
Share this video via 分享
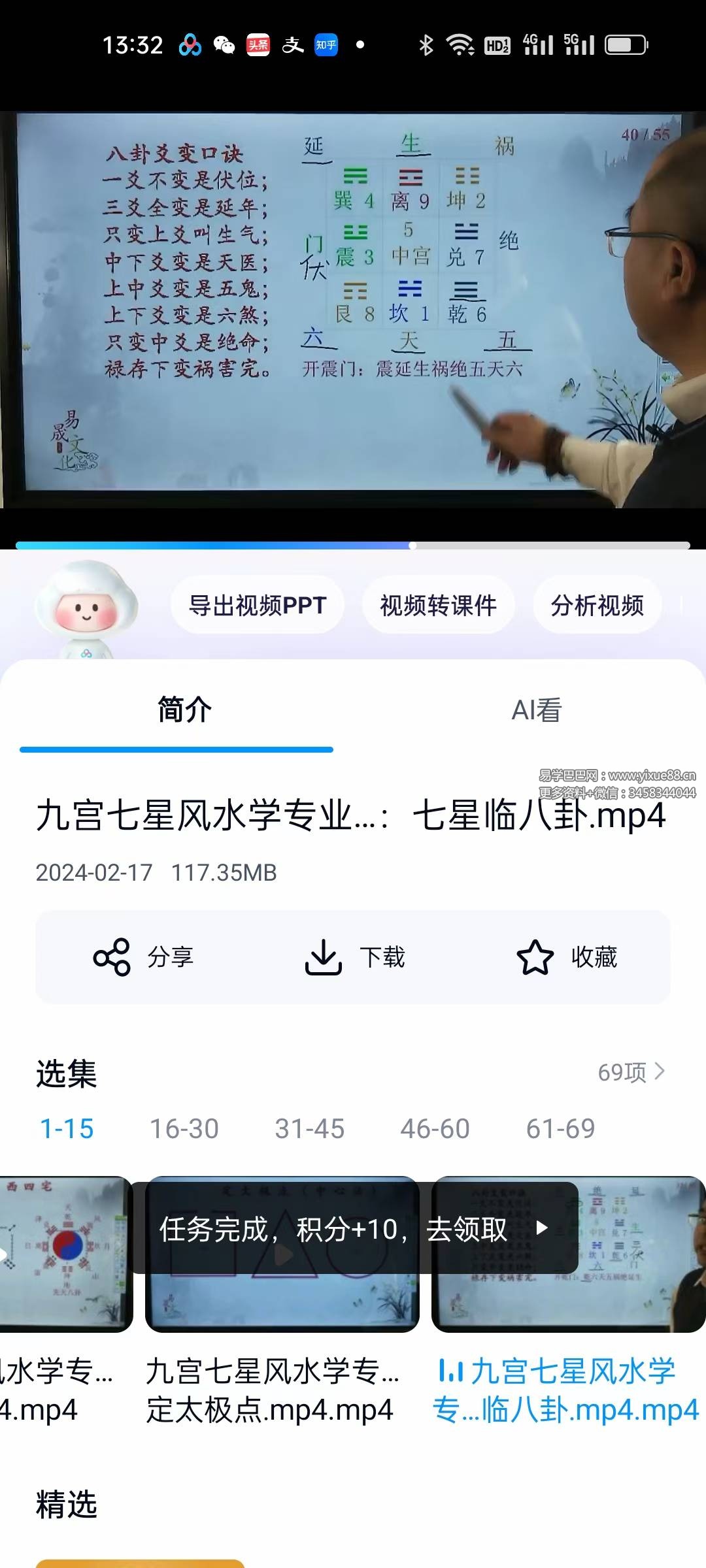coord(144,957)
